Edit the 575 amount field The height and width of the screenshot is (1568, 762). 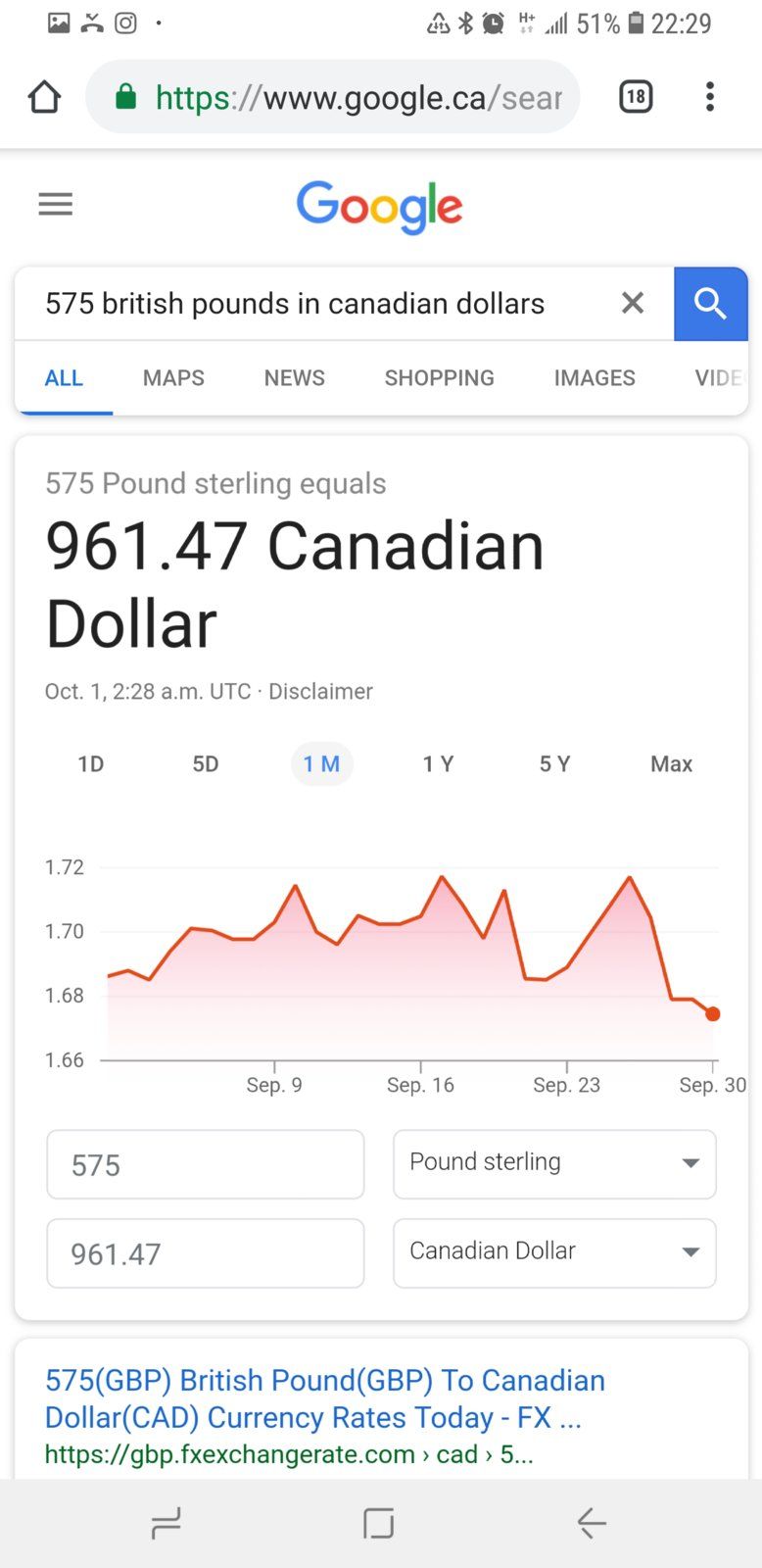(x=206, y=1164)
